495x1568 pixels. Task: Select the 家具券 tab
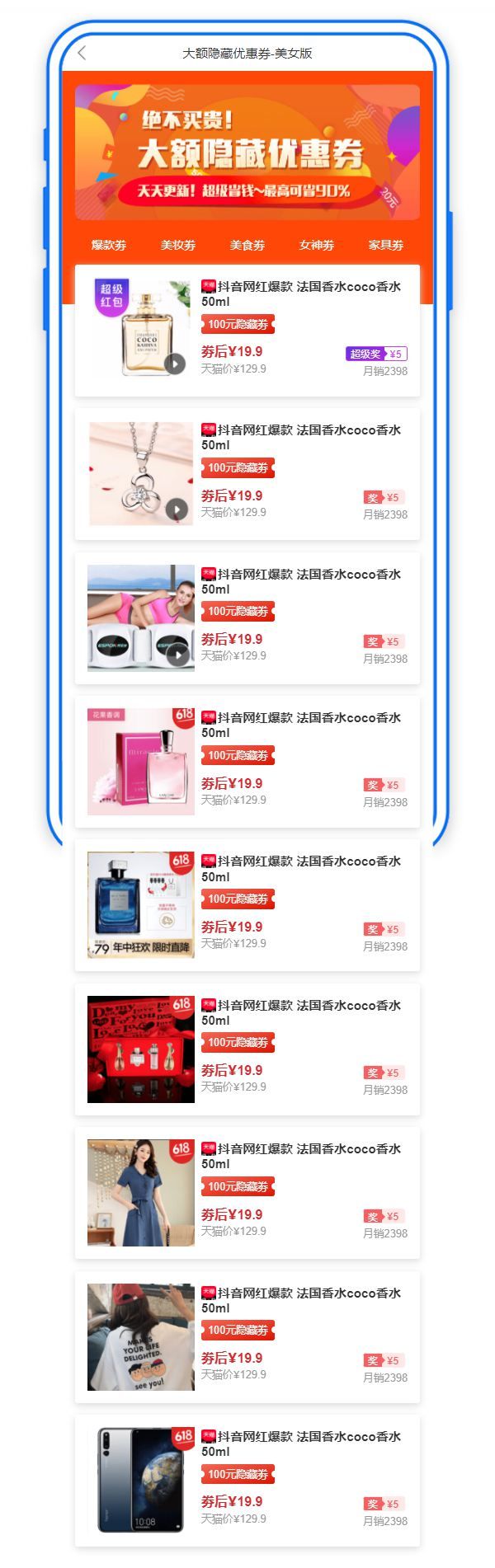coord(386,245)
